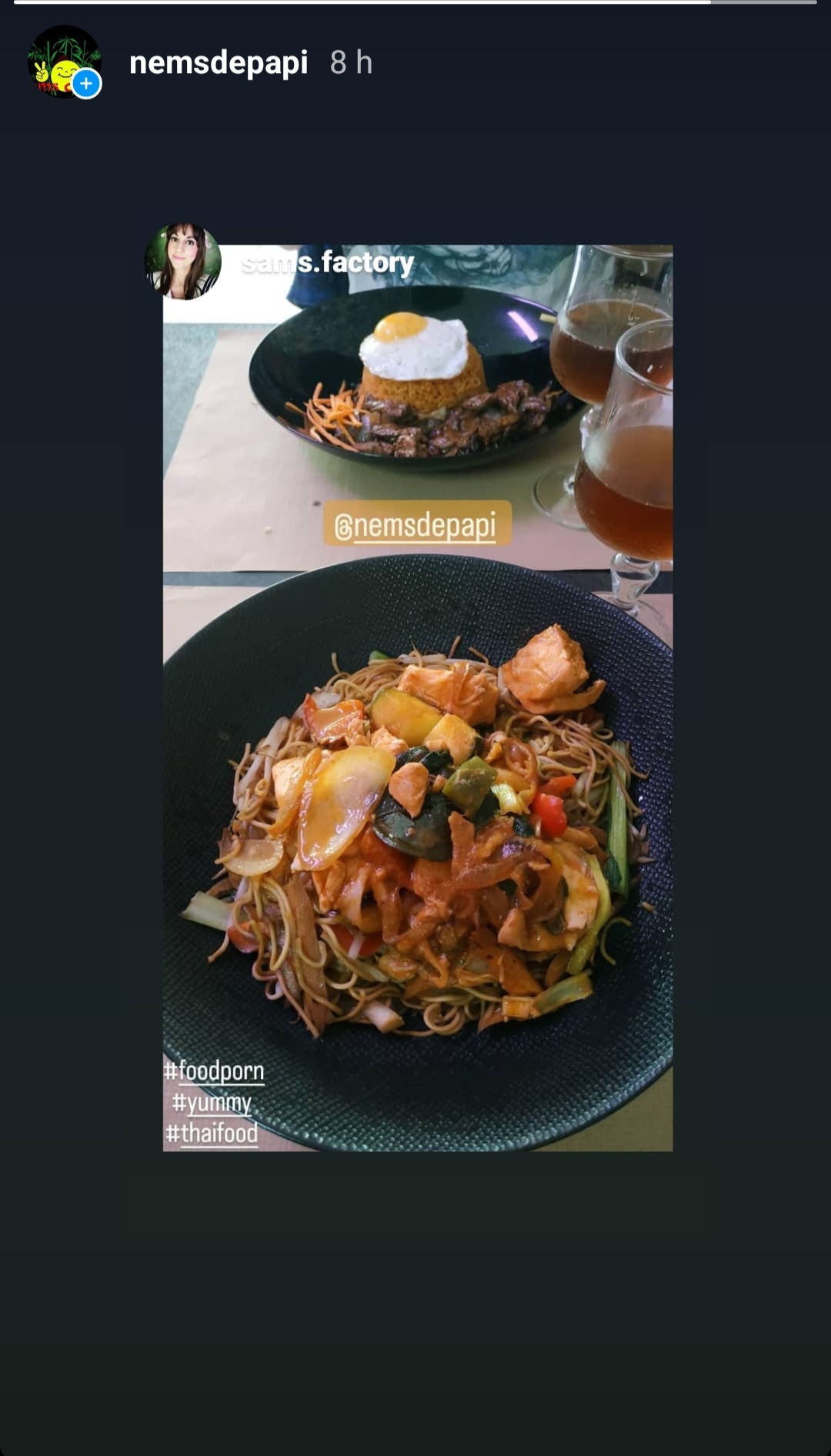Image resolution: width=831 pixels, height=1456 pixels.
Task: Tap the nemsdepapi username at top
Action: [219, 63]
